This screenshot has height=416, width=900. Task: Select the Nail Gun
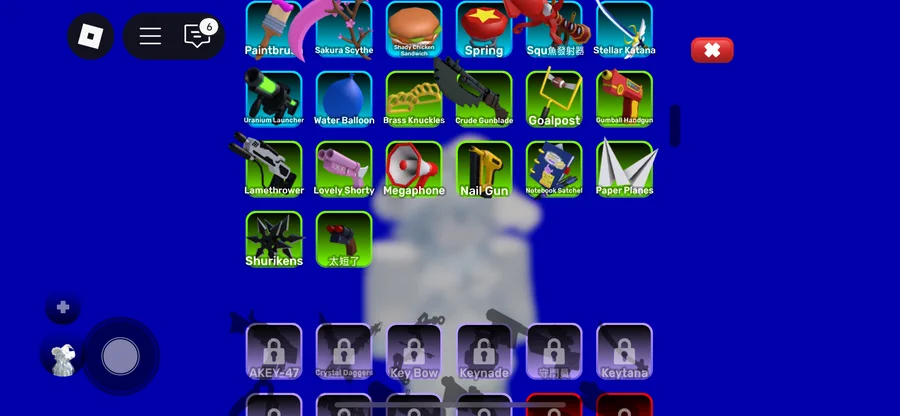coord(484,168)
